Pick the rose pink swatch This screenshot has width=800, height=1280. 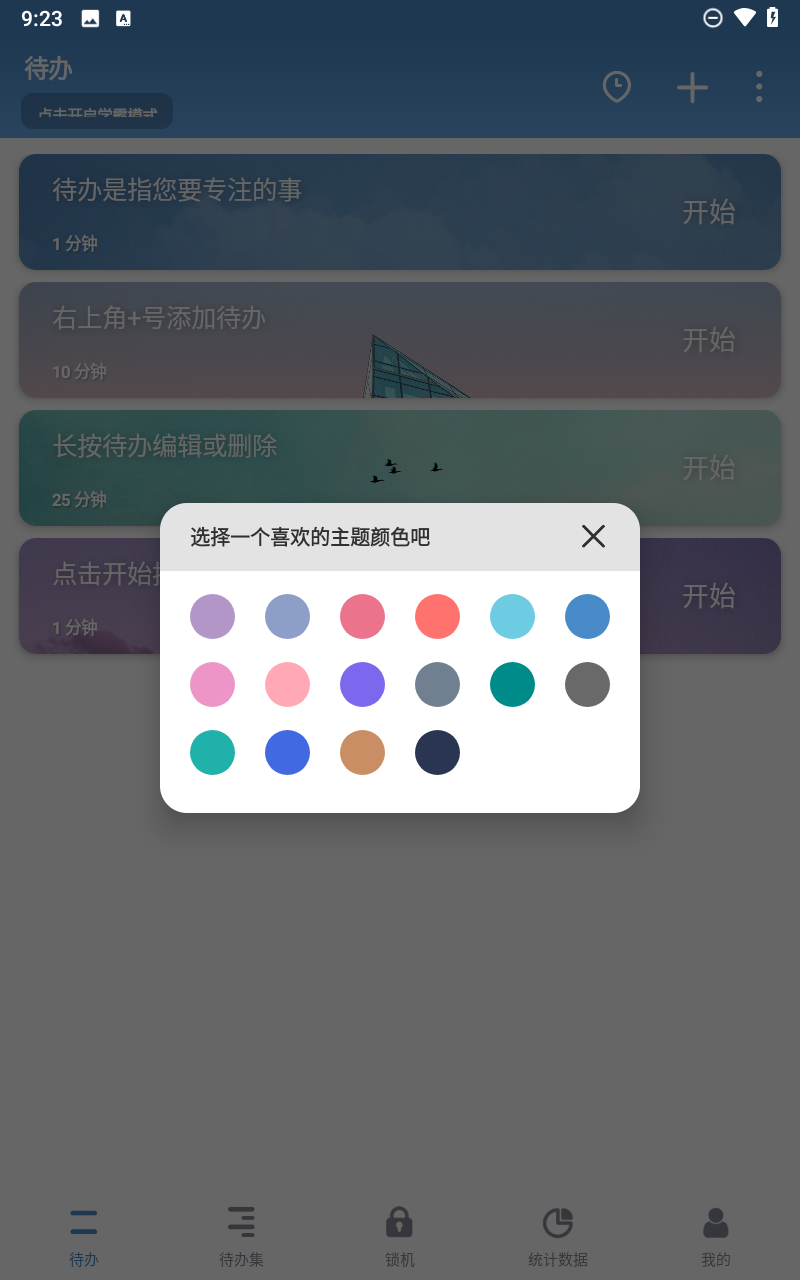point(362,616)
